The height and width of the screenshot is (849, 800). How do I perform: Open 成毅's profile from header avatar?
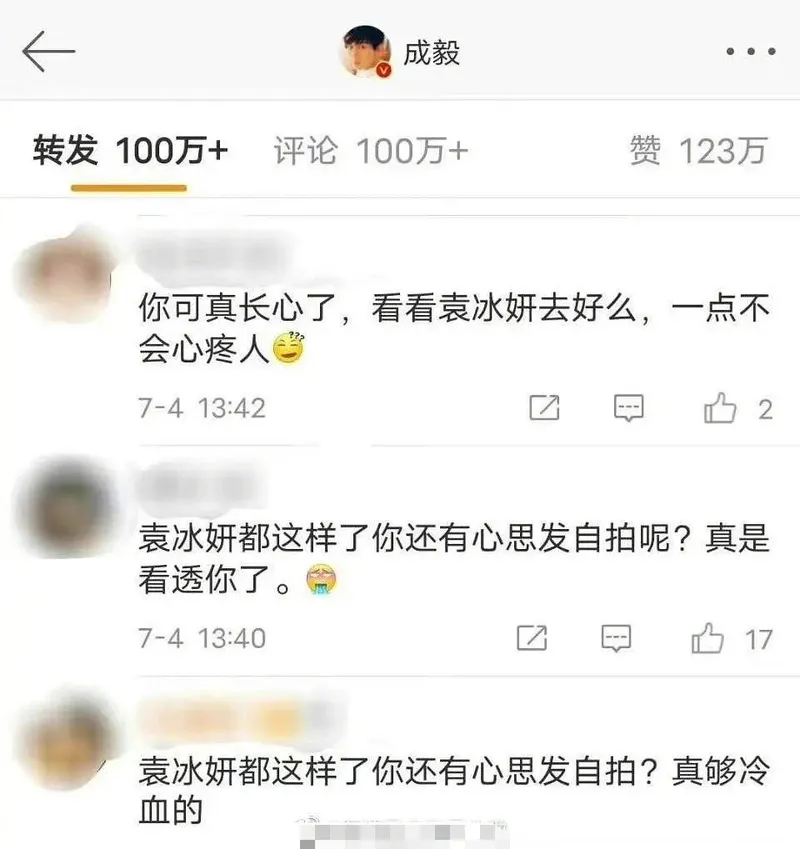(365, 52)
